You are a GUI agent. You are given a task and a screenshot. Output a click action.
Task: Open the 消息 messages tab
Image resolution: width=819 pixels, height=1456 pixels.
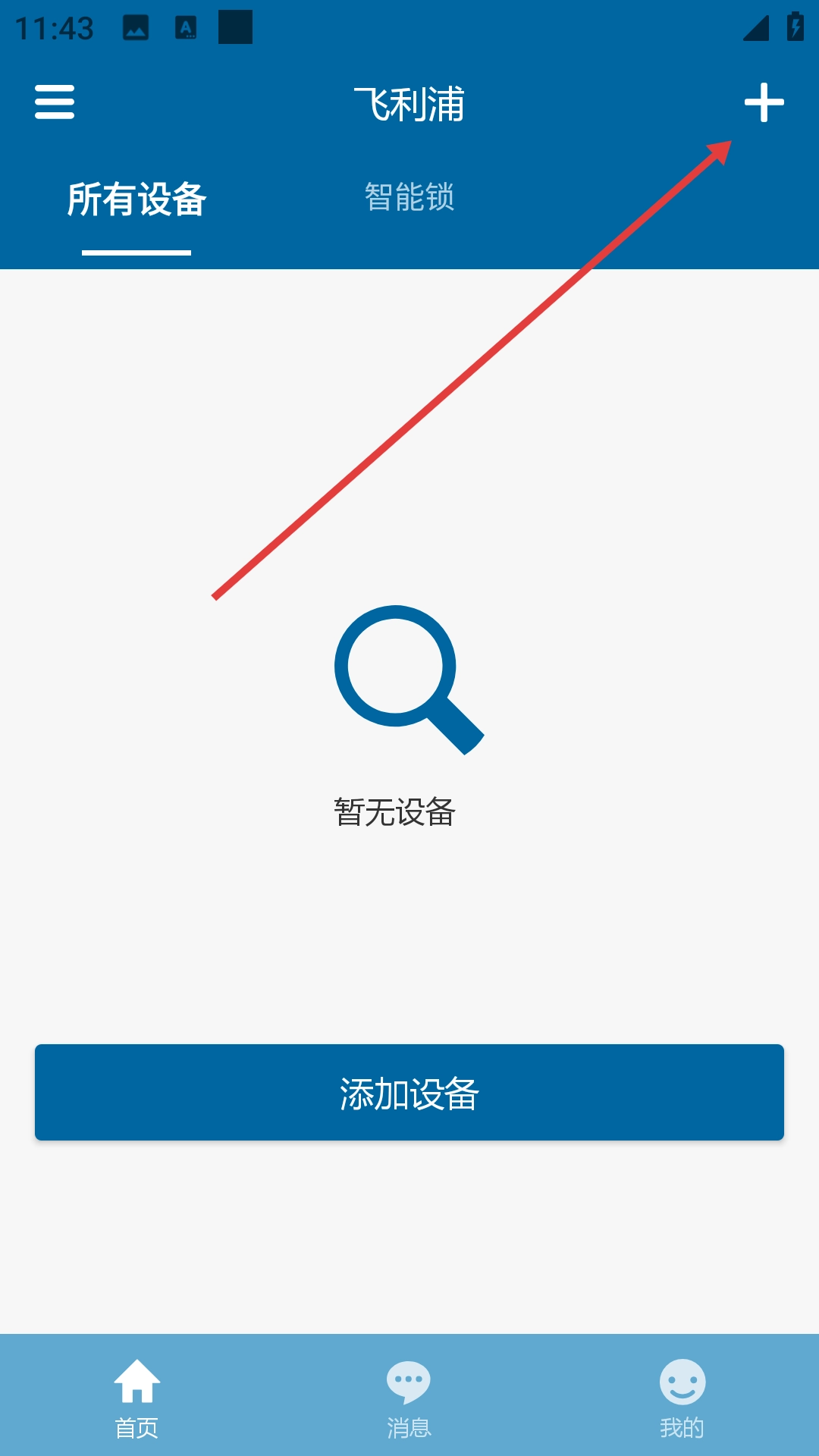pos(409,1395)
